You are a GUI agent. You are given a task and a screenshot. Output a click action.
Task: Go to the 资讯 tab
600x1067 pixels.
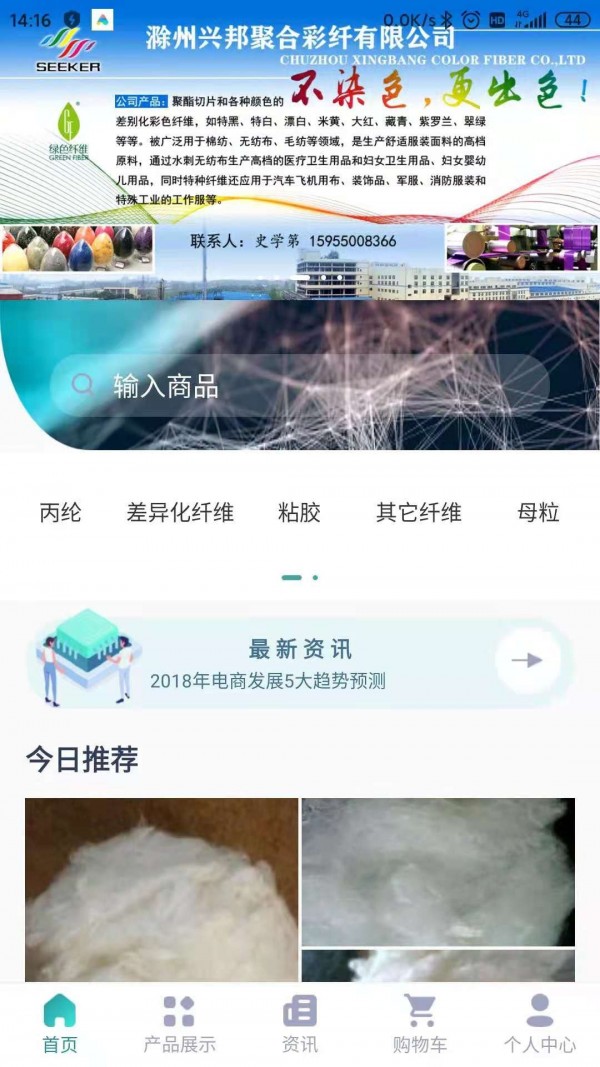coord(300,1024)
